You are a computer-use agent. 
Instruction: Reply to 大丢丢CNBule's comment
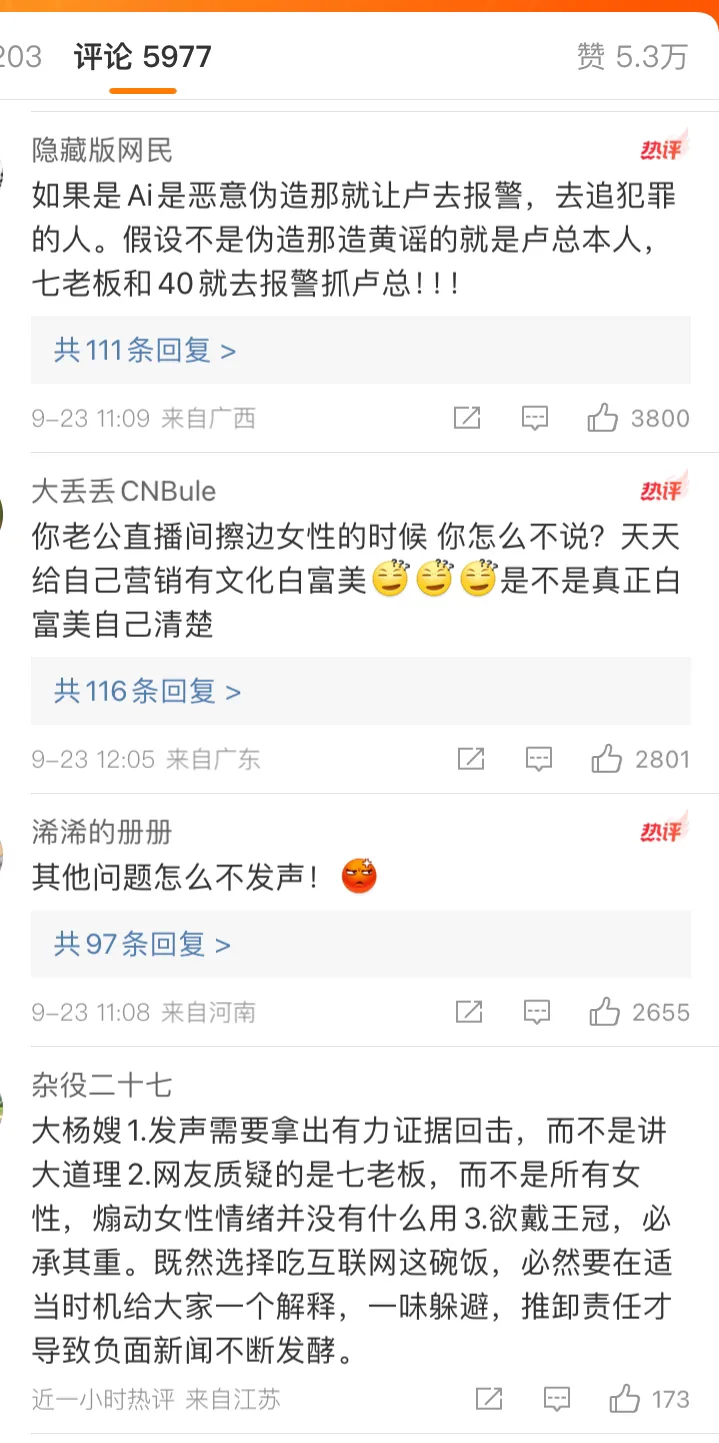click(539, 759)
